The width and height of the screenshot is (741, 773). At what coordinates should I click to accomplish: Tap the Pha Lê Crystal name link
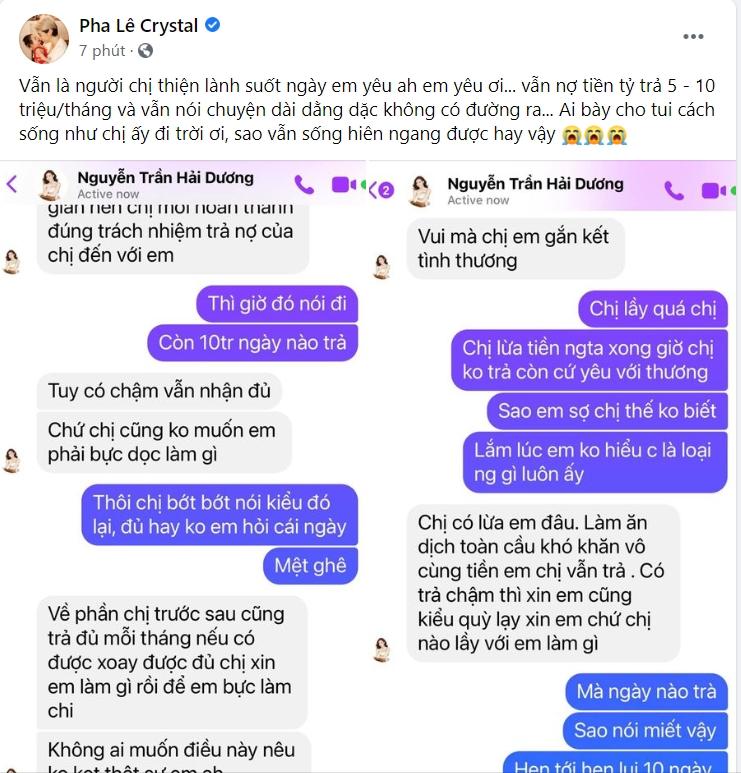pos(137,25)
